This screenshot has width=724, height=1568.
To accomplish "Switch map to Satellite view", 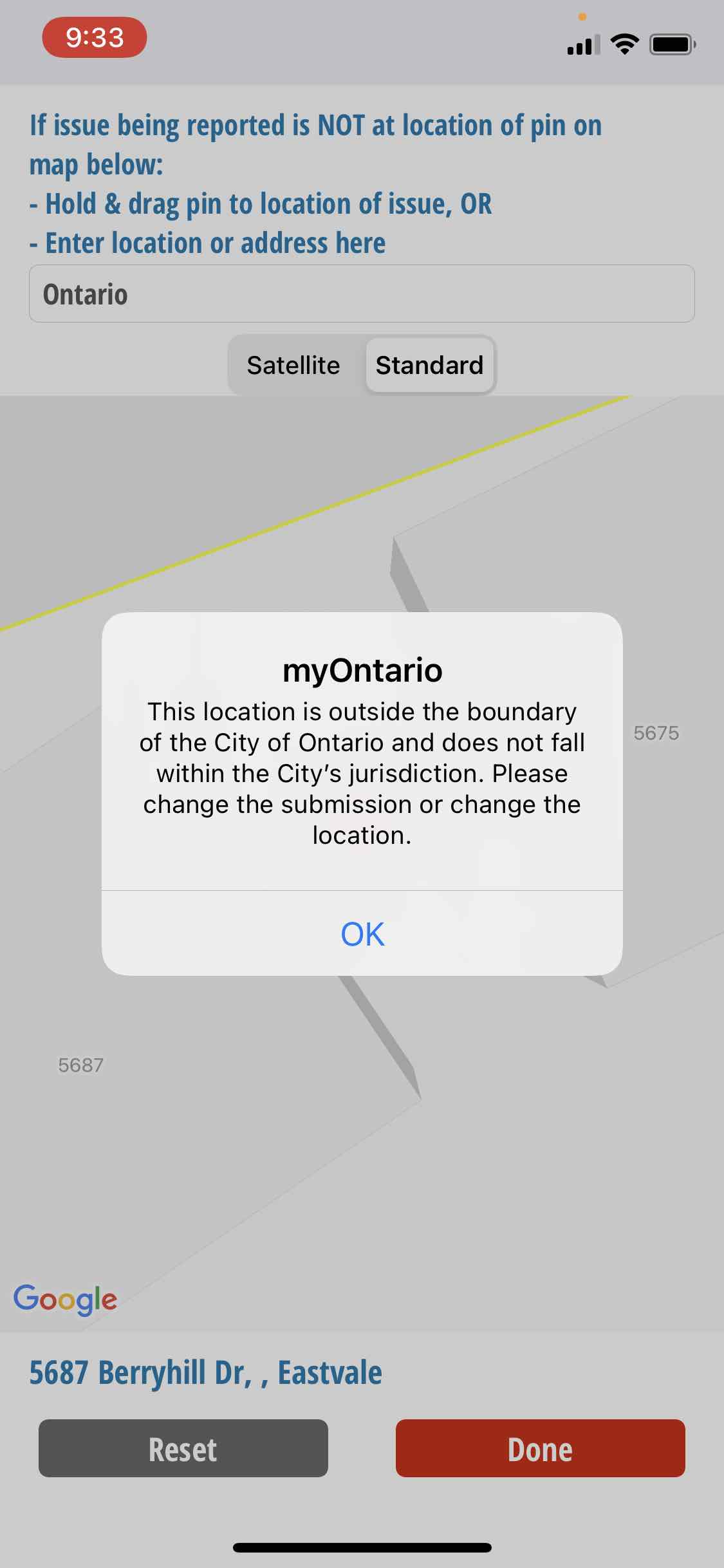I will [293, 365].
